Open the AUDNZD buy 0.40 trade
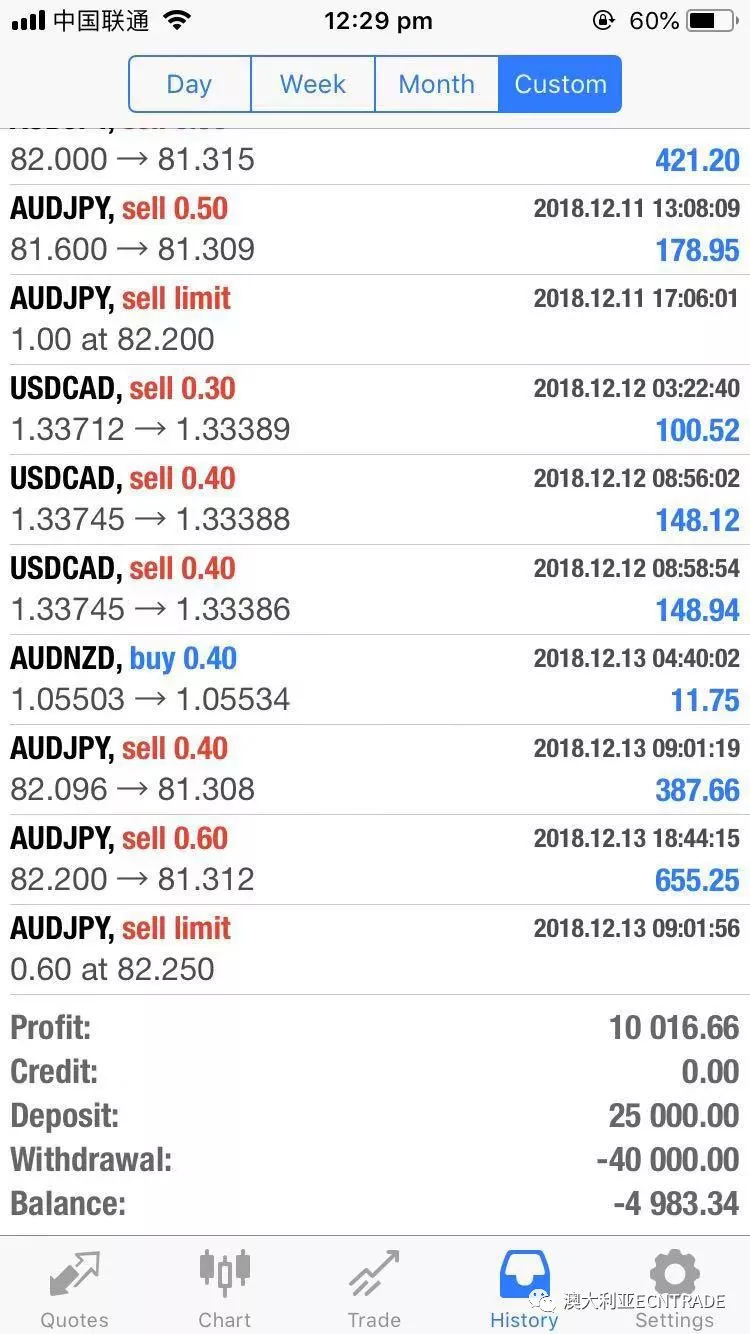750x1334 pixels. tap(375, 679)
